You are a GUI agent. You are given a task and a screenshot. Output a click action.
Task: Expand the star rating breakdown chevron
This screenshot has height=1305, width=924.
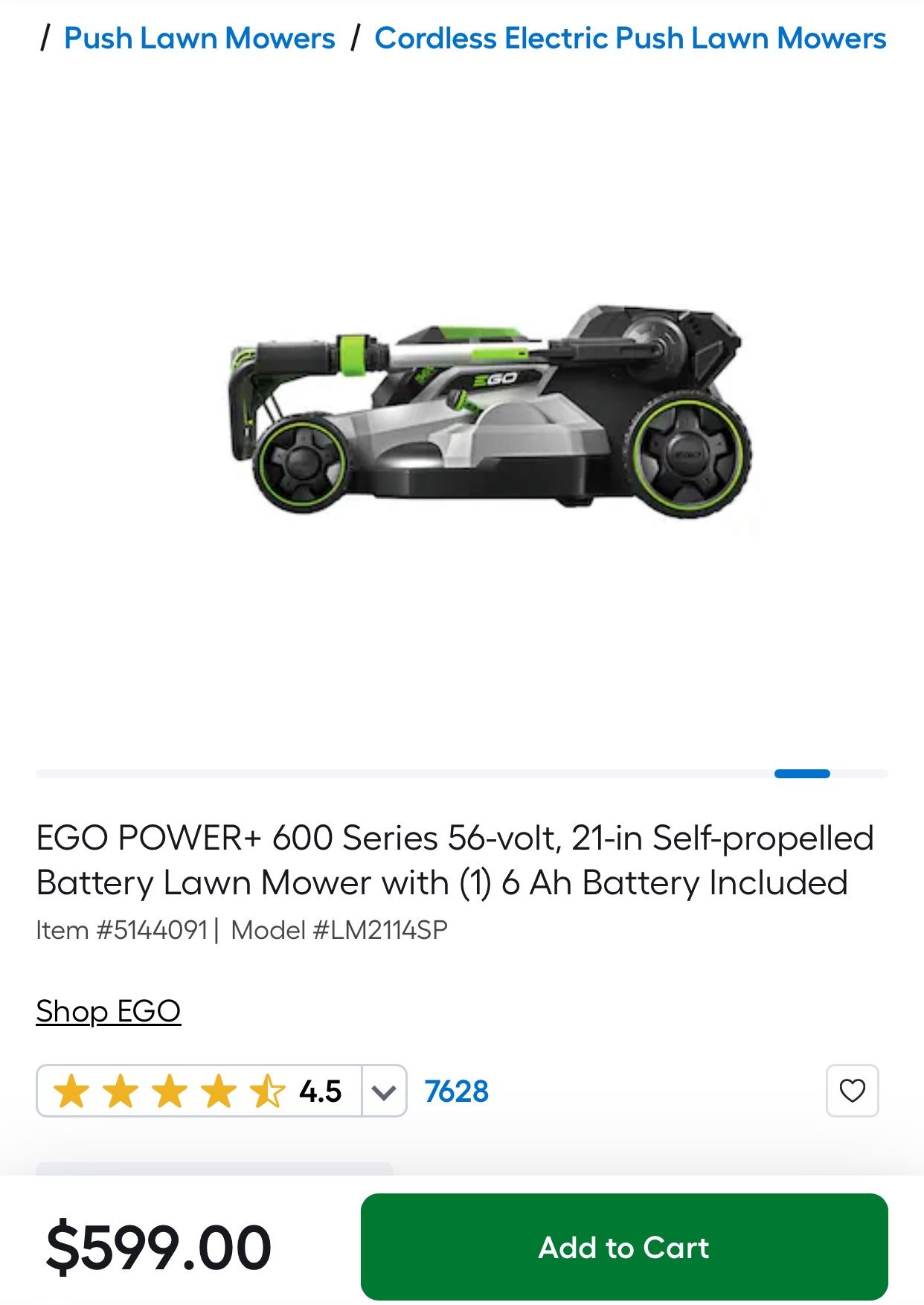coord(382,1093)
